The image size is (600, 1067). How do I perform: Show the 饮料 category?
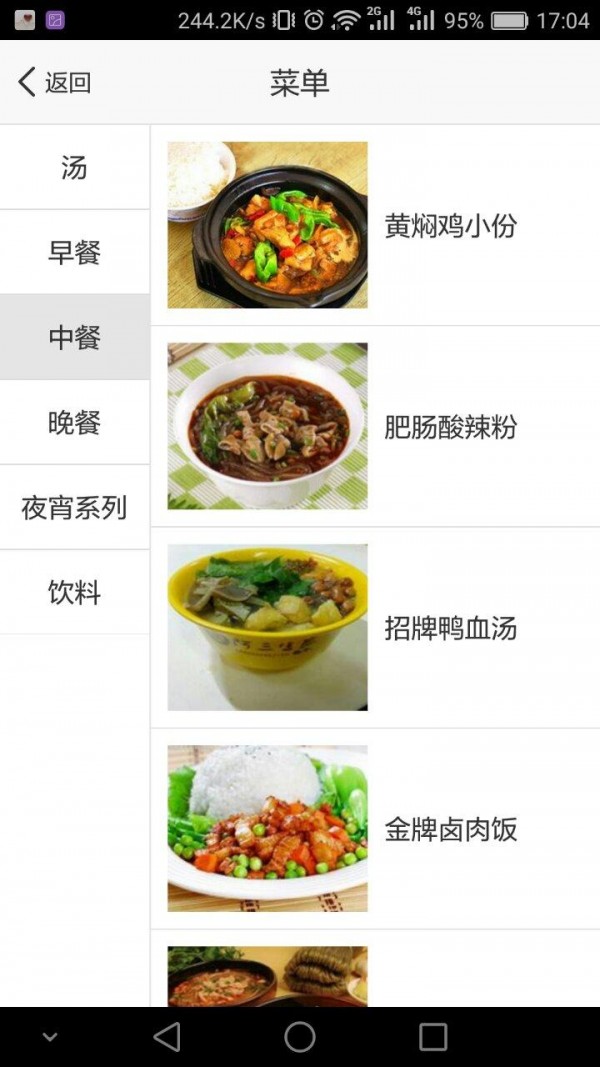tap(75, 592)
